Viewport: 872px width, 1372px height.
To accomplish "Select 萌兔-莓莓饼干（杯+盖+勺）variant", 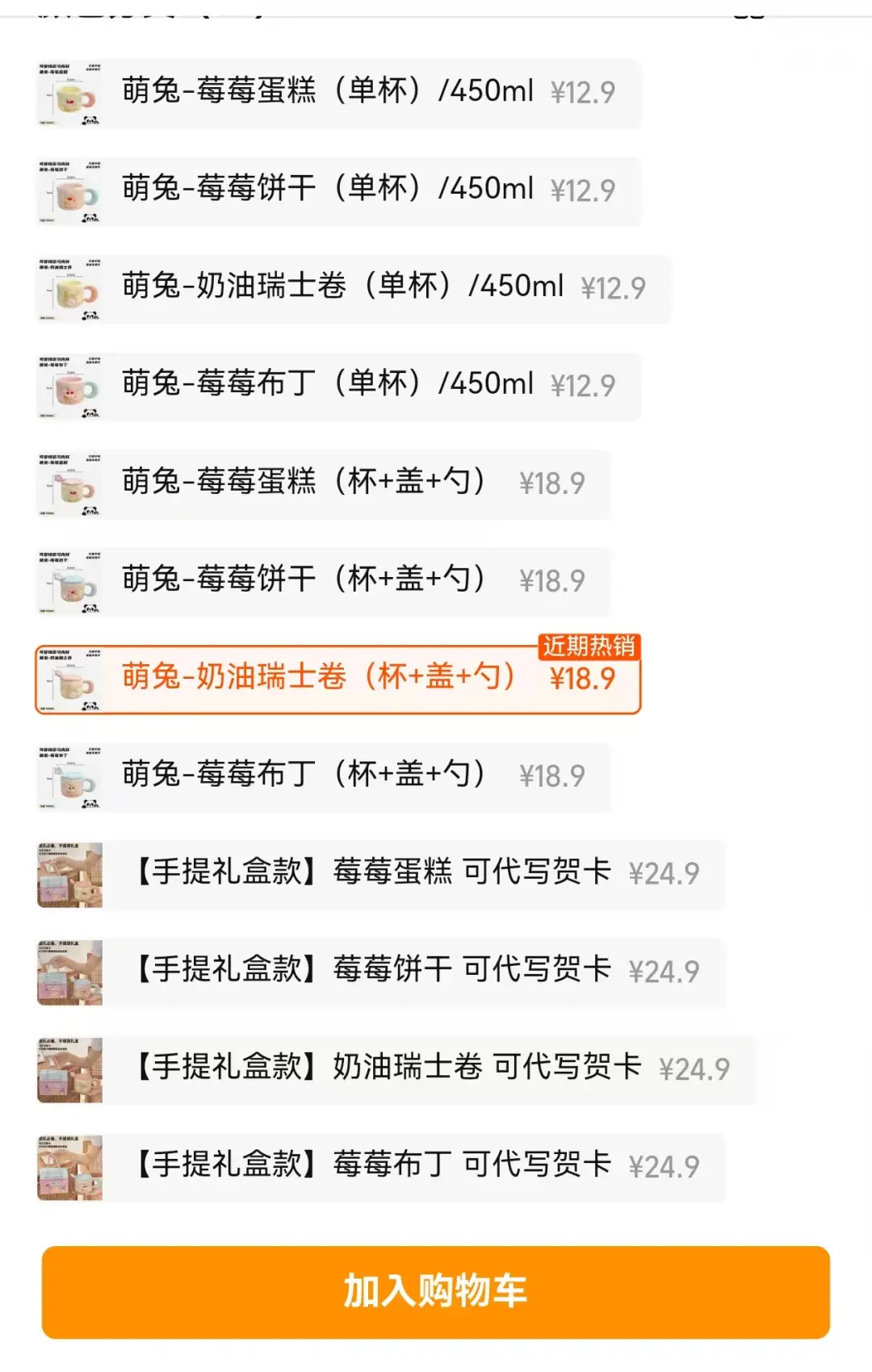I will (x=323, y=581).
